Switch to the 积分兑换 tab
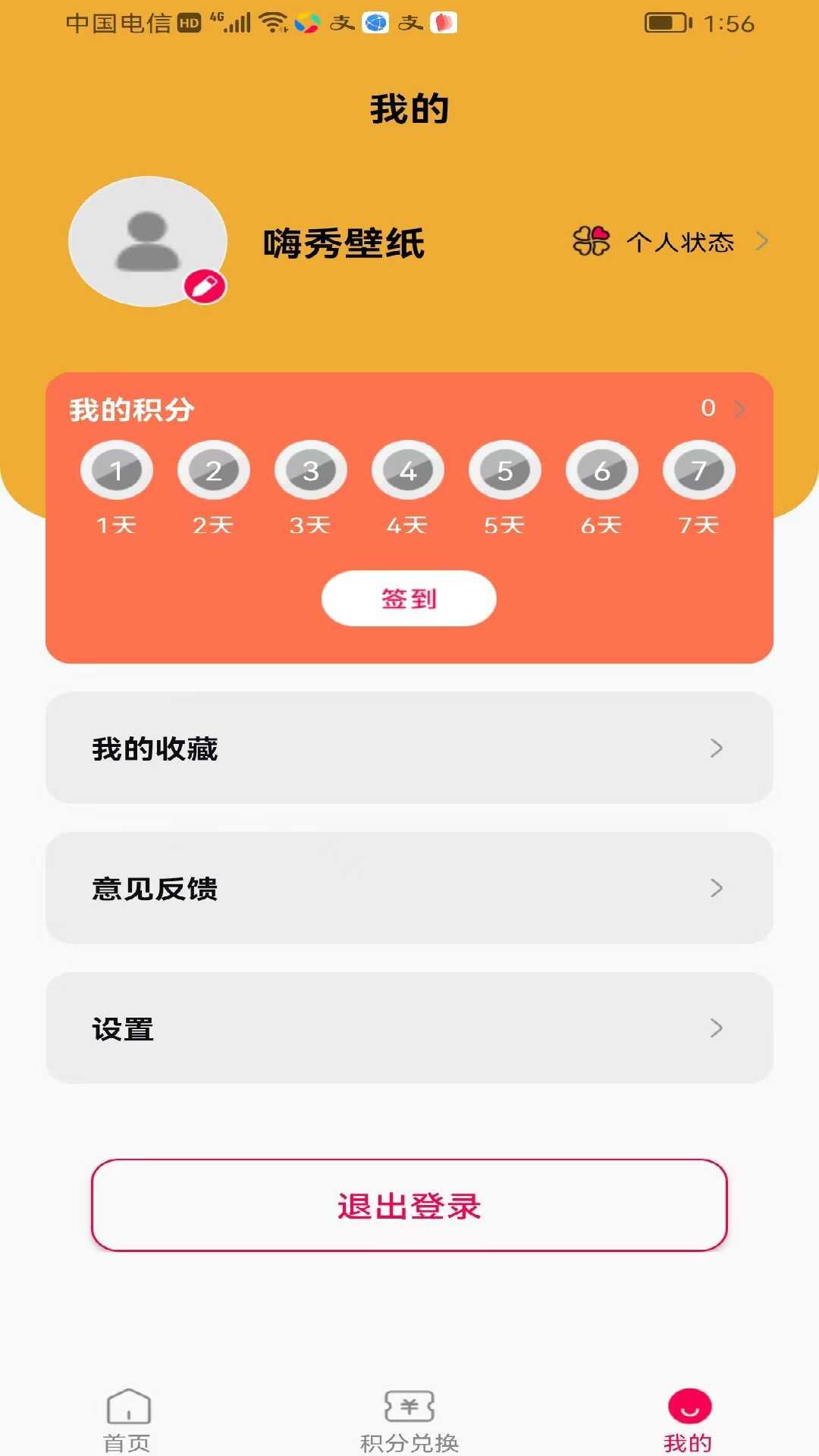This screenshot has width=819, height=1456. pos(409,1433)
